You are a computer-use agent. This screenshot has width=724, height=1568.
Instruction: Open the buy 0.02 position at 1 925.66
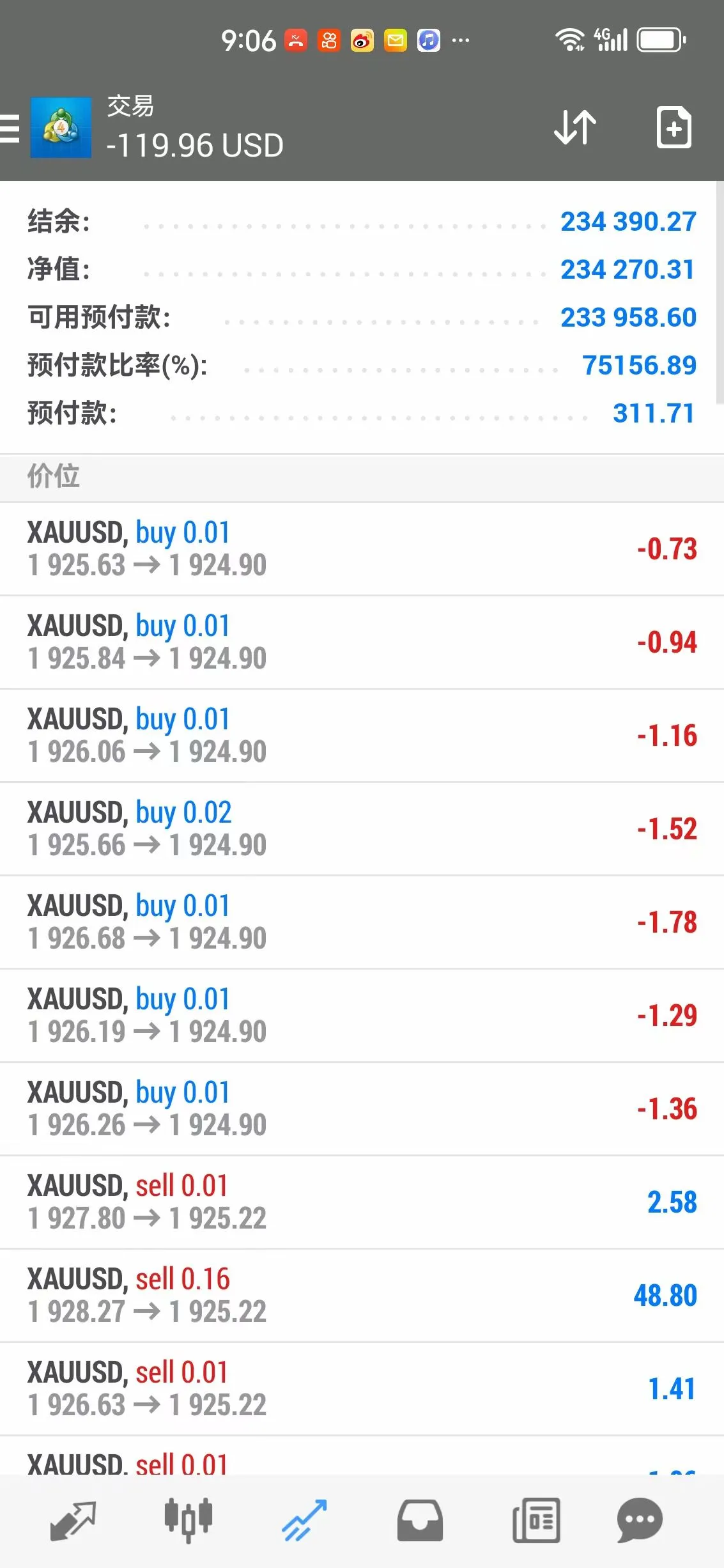pyautogui.click(x=362, y=829)
